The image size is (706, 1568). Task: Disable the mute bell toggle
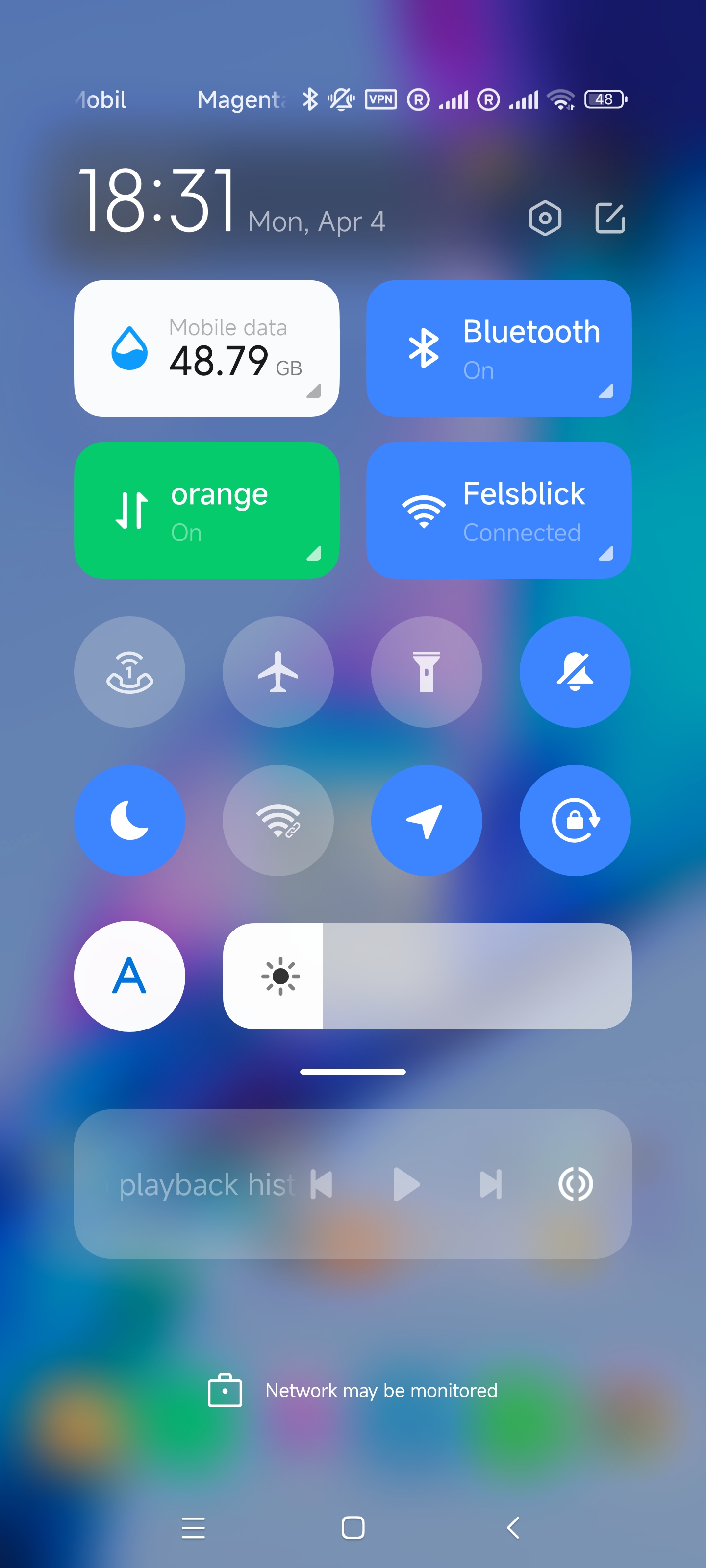[x=575, y=671]
